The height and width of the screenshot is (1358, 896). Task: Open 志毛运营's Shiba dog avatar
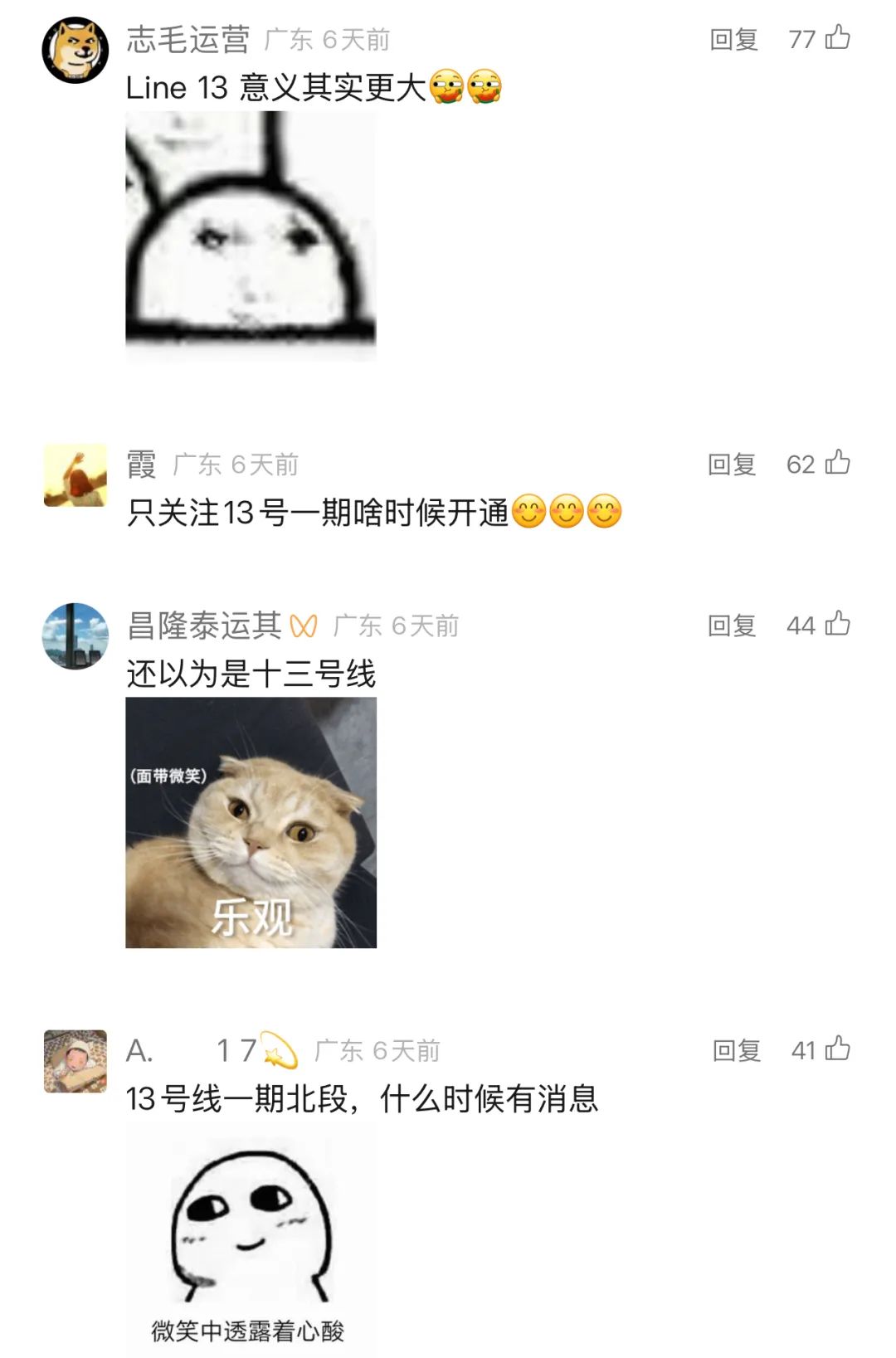click(x=75, y=50)
